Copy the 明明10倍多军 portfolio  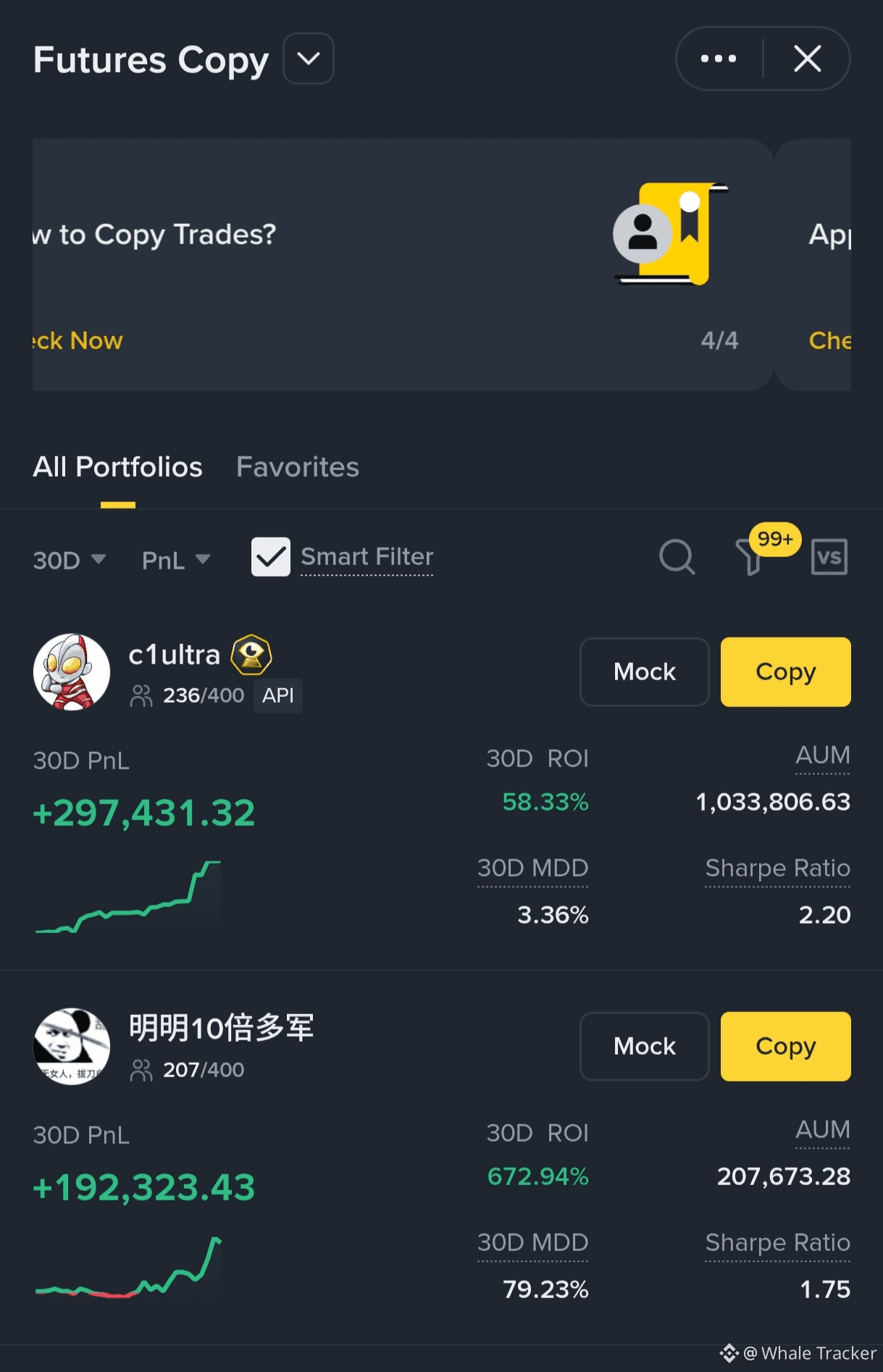click(785, 1046)
